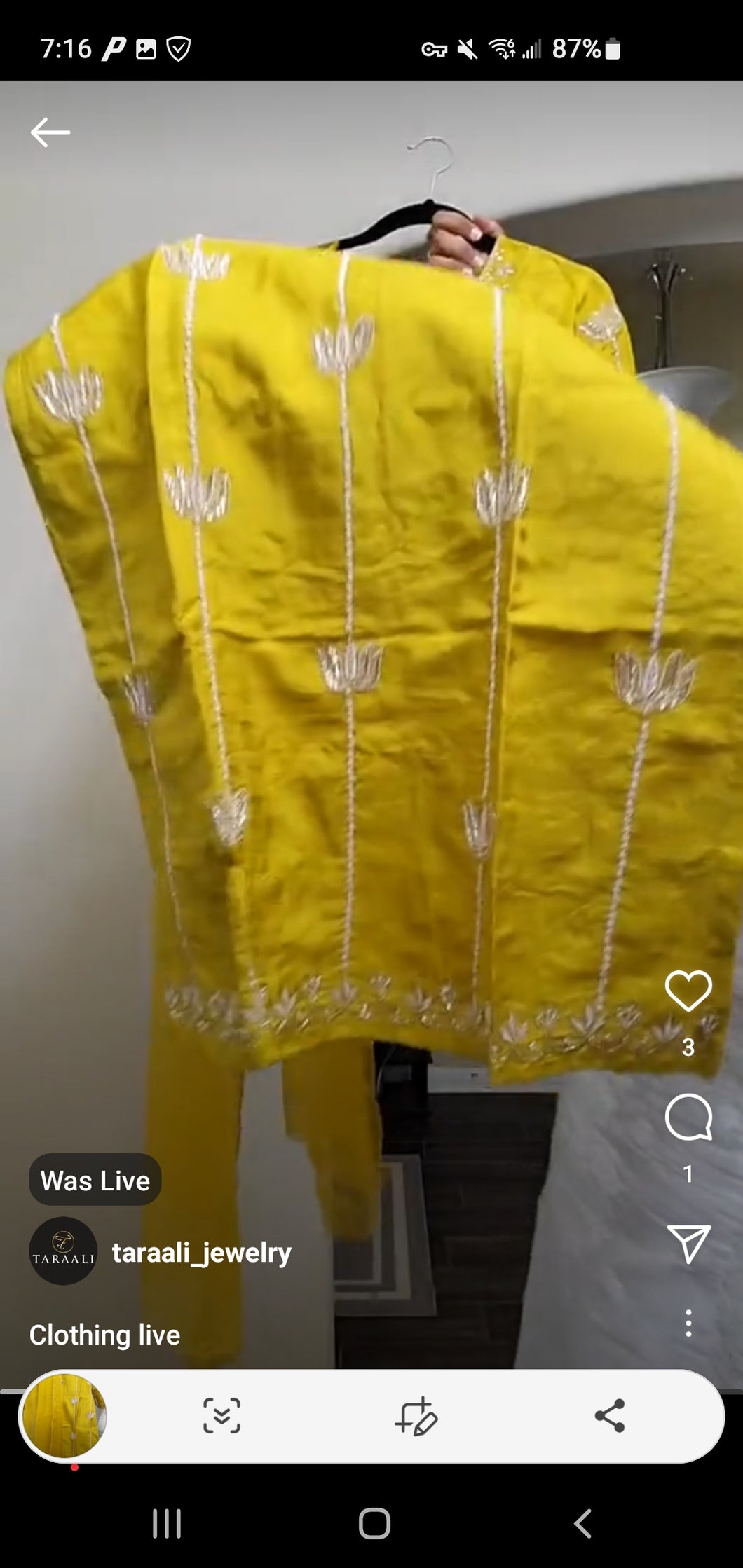The image size is (743, 1568).
Task: Start scroll capture for the screenshot
Action: pos(221,1416)
